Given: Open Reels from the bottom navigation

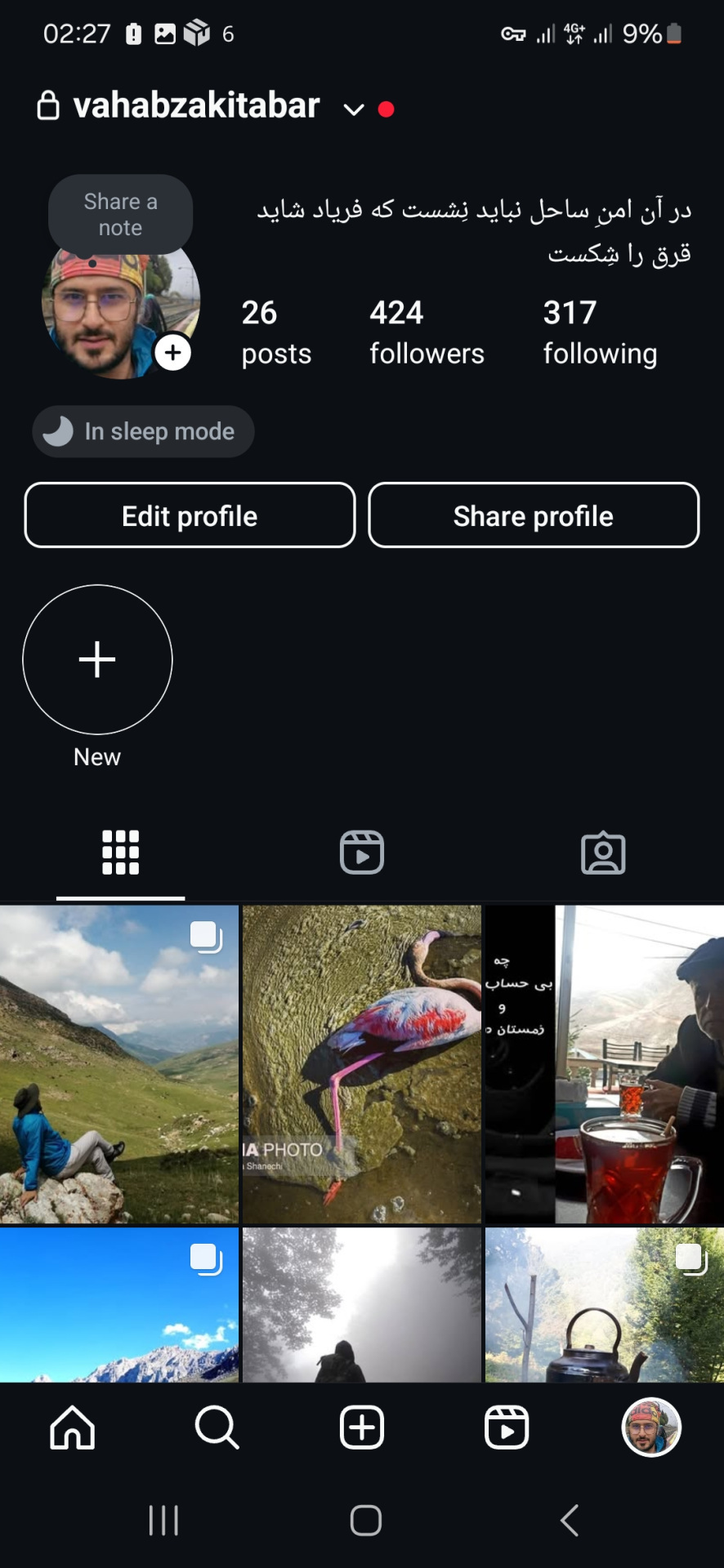Looking at the screenshot, I should [507, 1428].
